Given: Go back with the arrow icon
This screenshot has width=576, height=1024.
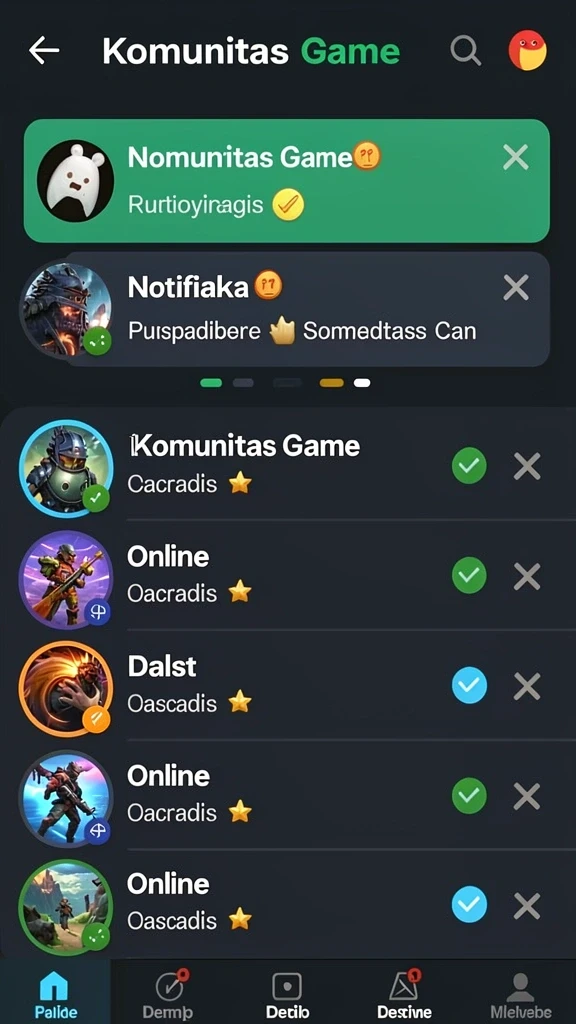Looking at the screenshot, I should point(44,50).
